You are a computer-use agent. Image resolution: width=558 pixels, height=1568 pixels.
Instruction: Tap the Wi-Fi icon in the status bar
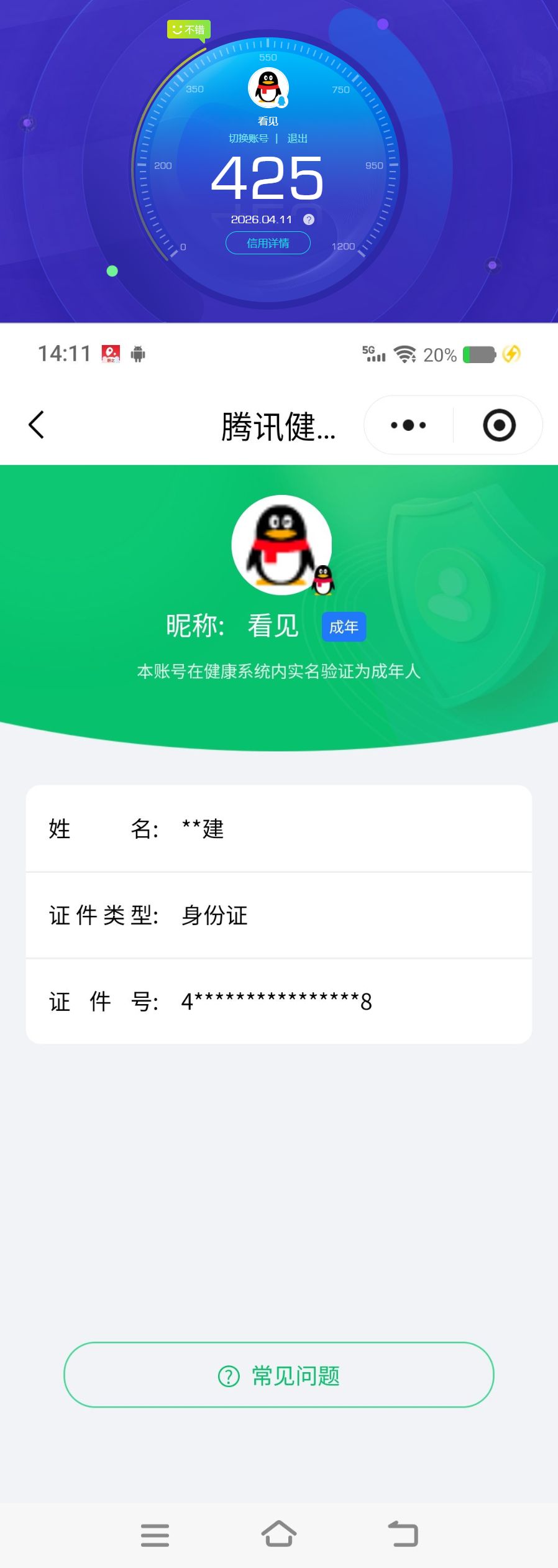click(404, 353)
